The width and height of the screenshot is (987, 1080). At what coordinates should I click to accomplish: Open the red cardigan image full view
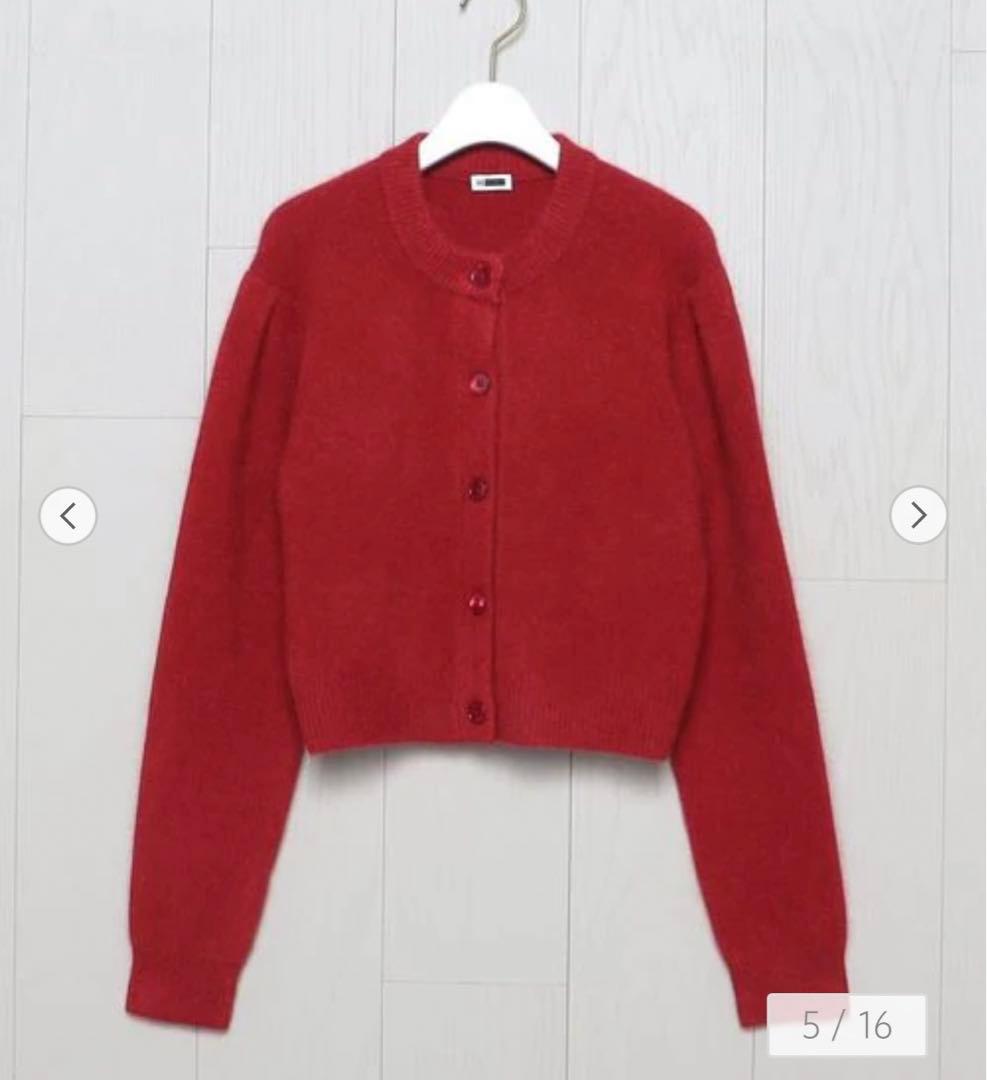(x=490, y=560)
